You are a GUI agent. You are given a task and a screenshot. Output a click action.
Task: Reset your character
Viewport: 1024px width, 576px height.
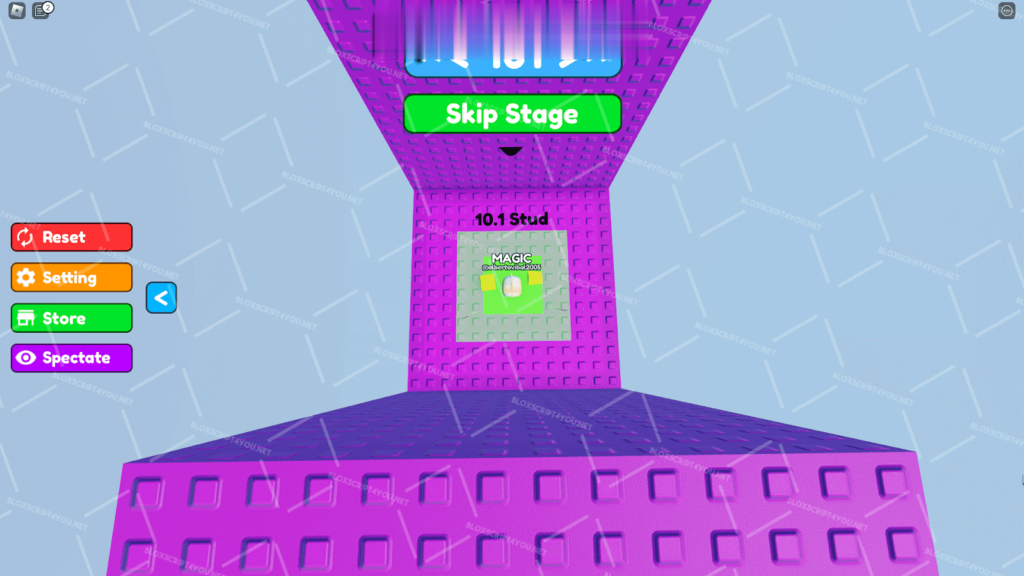pos(71,237)
